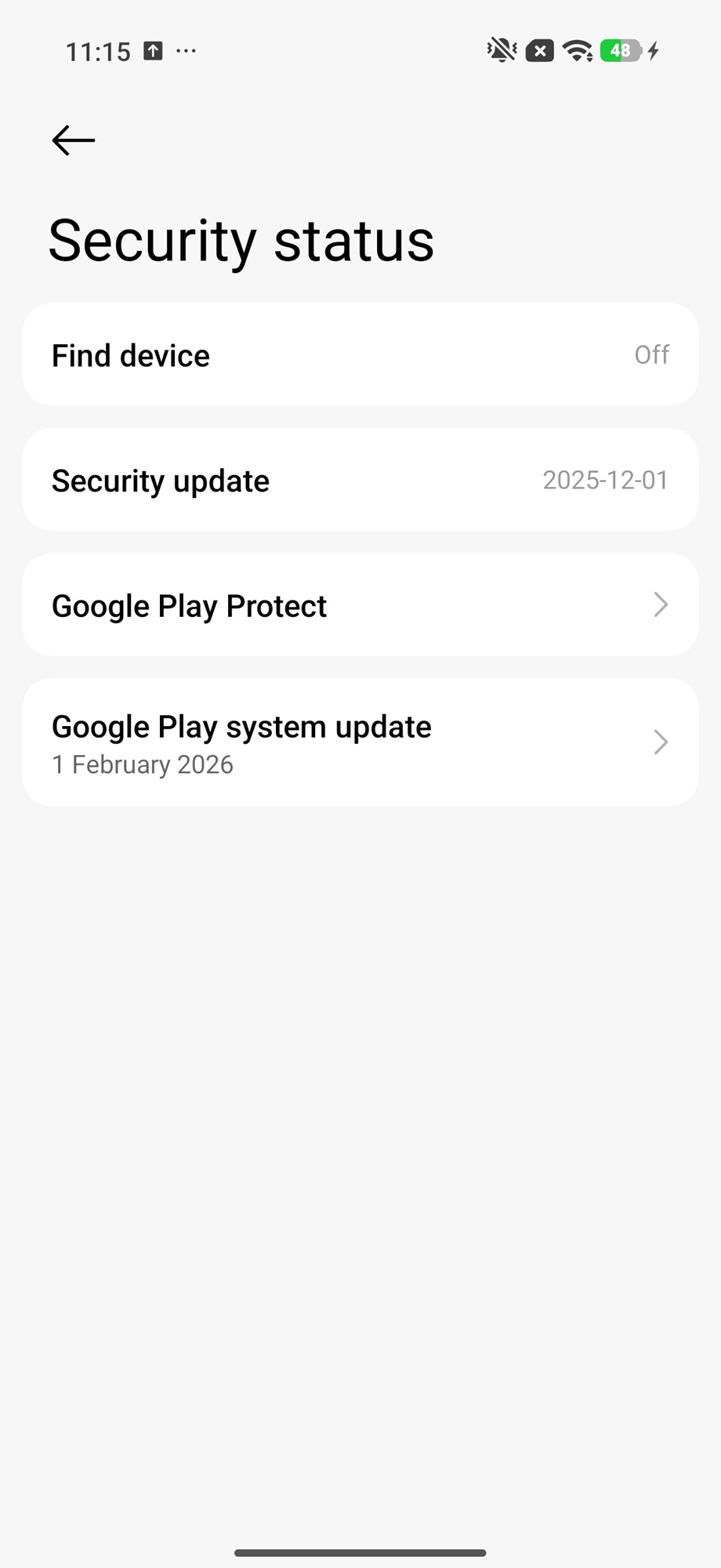Go back using the arrow icon

[x=73, y=140]
